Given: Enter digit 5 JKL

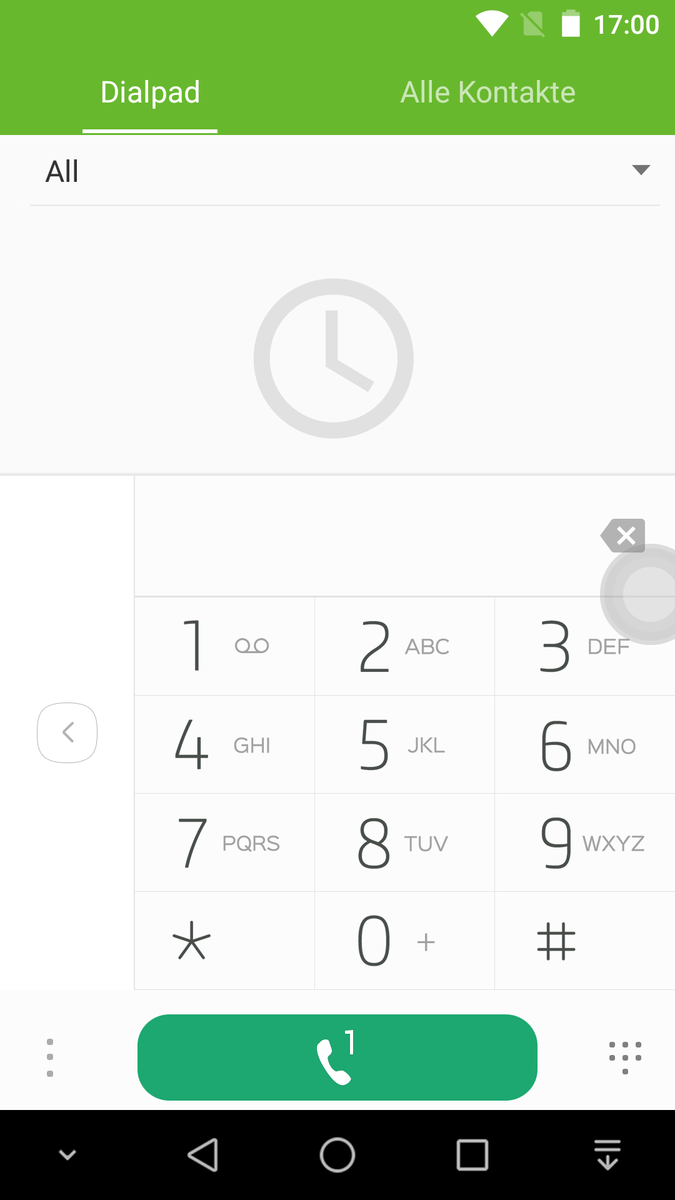Looking at the screenshot, I should [x=404, y=745].
